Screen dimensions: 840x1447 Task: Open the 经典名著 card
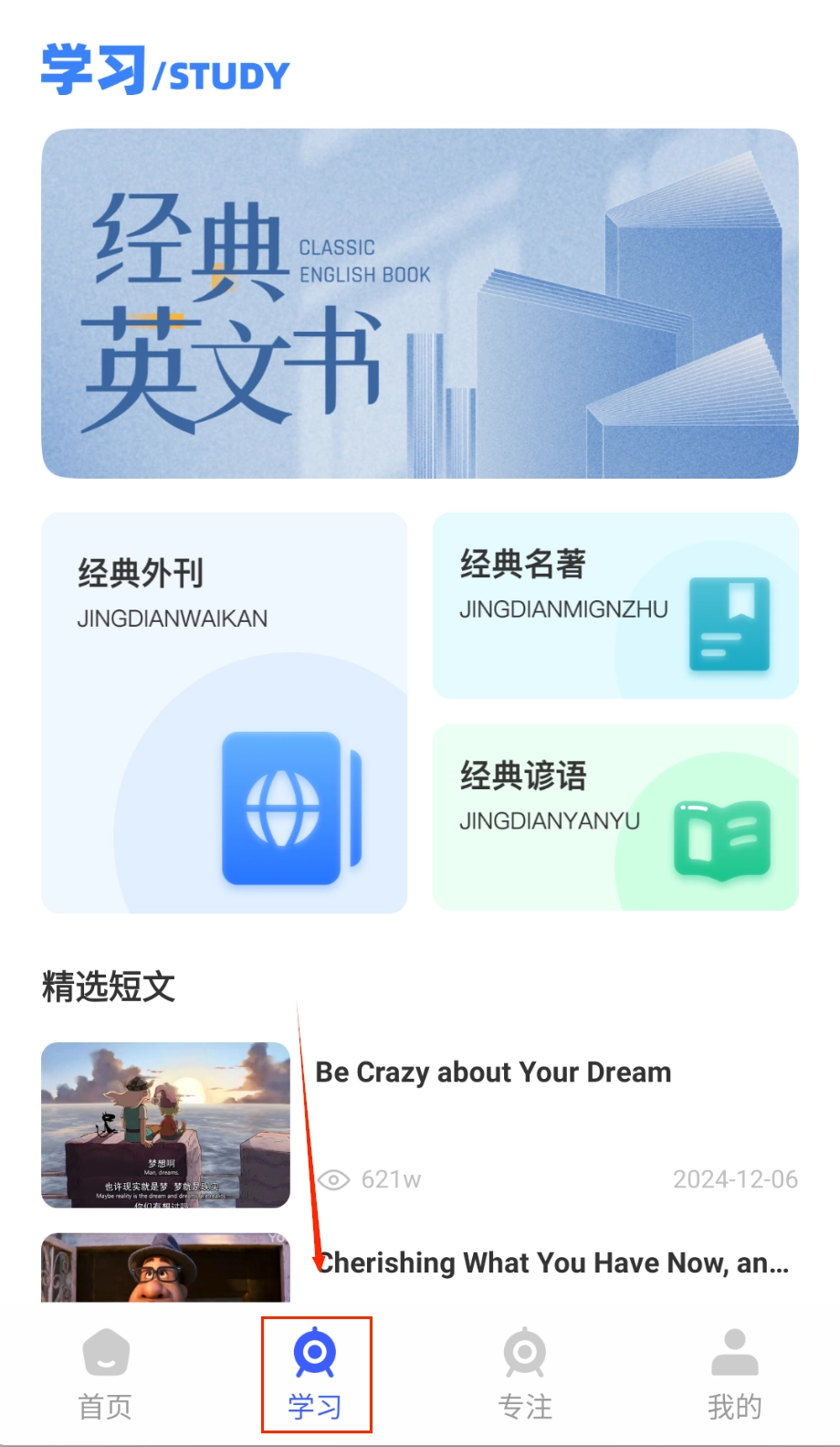point(614,606)
